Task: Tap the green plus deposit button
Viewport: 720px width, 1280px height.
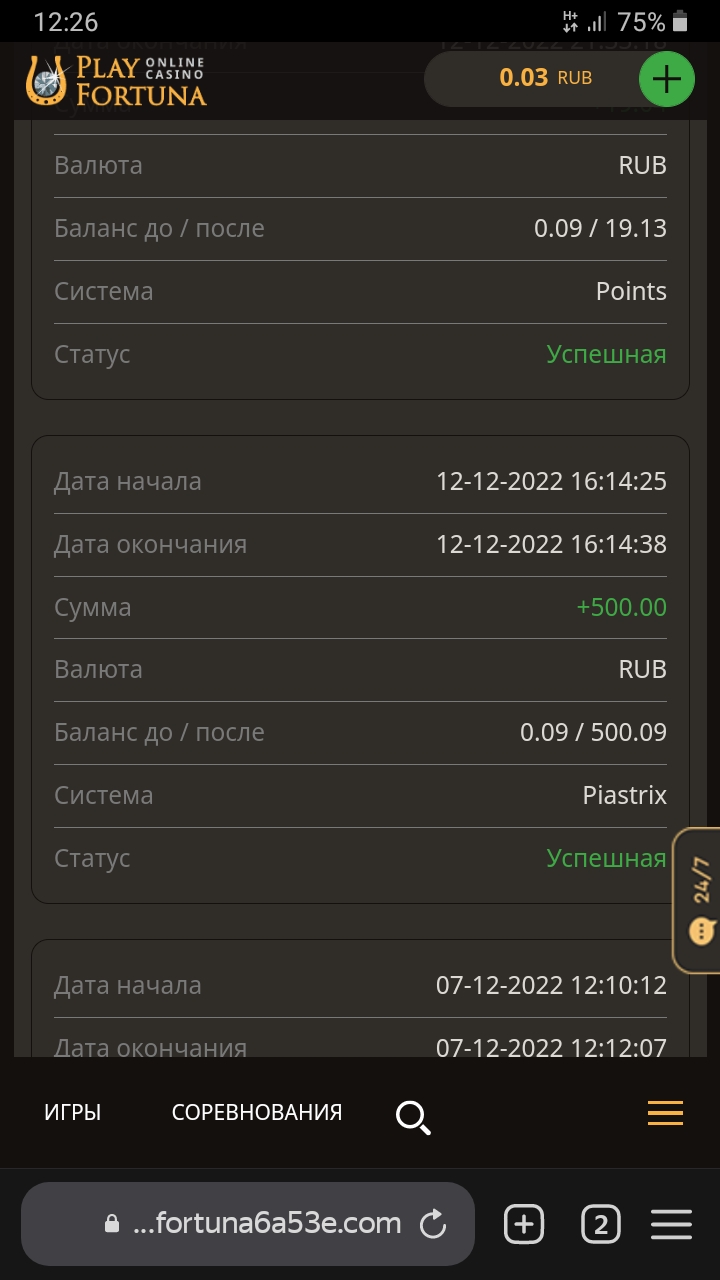Action: coord(666,79)
